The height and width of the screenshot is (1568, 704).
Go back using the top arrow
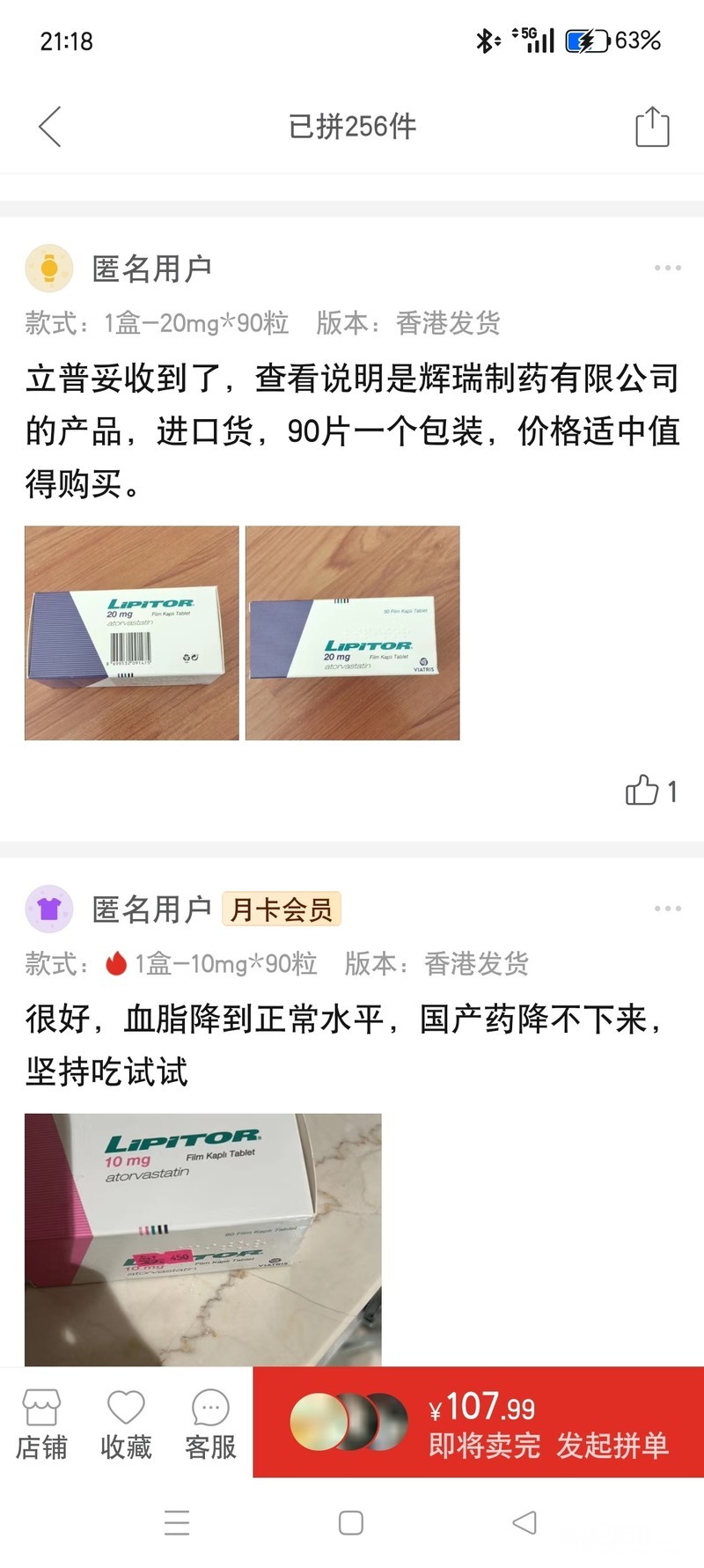(50, 127)
